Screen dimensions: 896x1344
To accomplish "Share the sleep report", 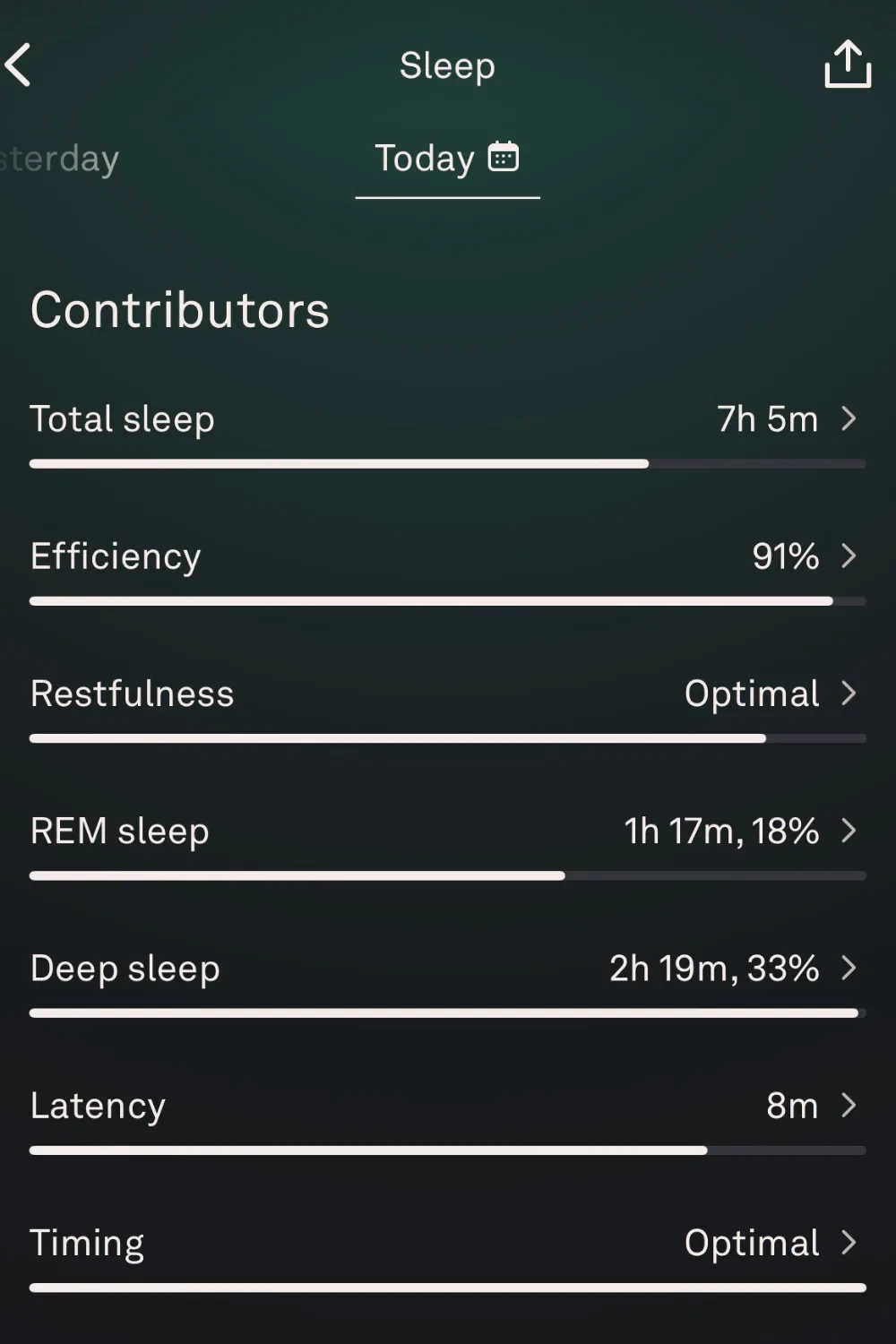I will [847, 65].
